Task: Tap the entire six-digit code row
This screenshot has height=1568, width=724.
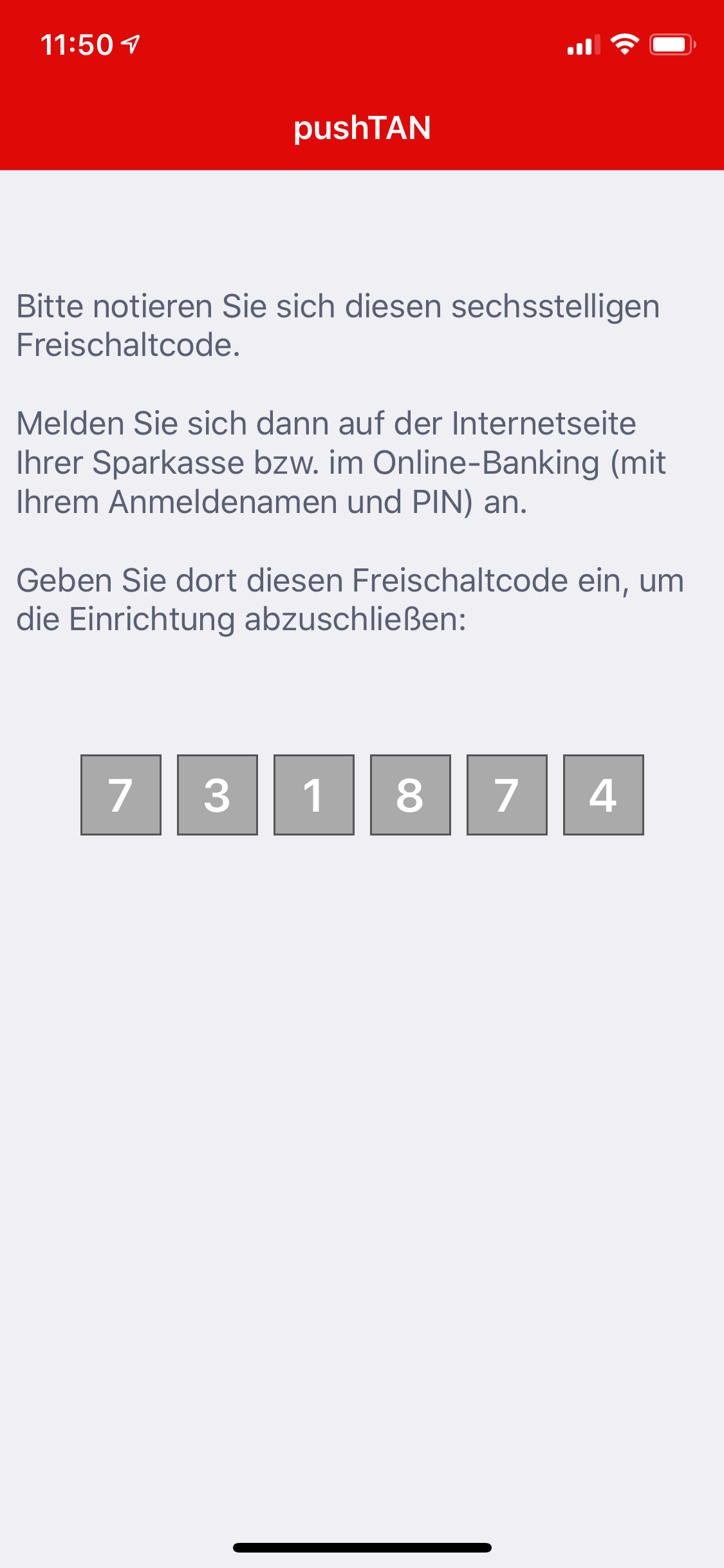Action: click(362, 795)
